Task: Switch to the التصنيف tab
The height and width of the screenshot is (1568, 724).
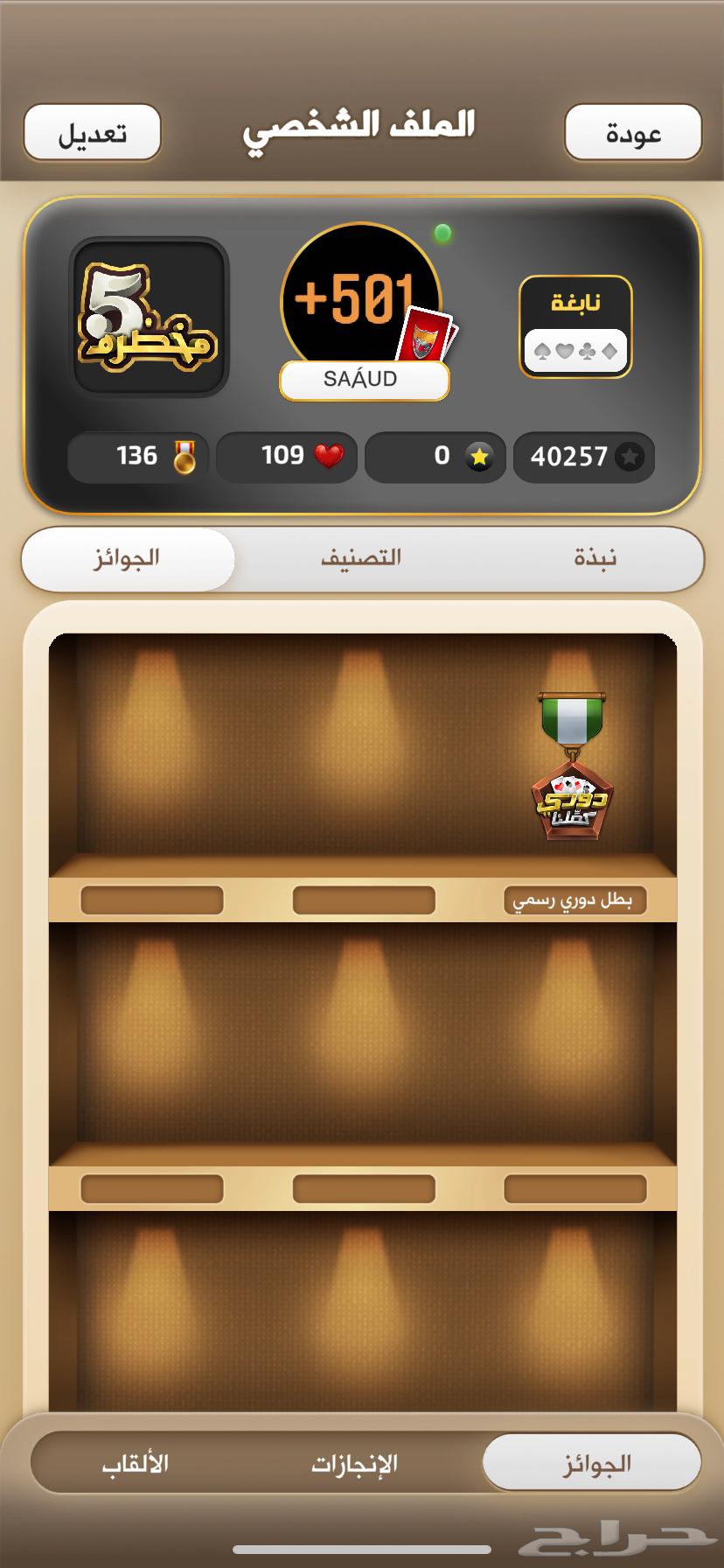Action: point(362,558)
